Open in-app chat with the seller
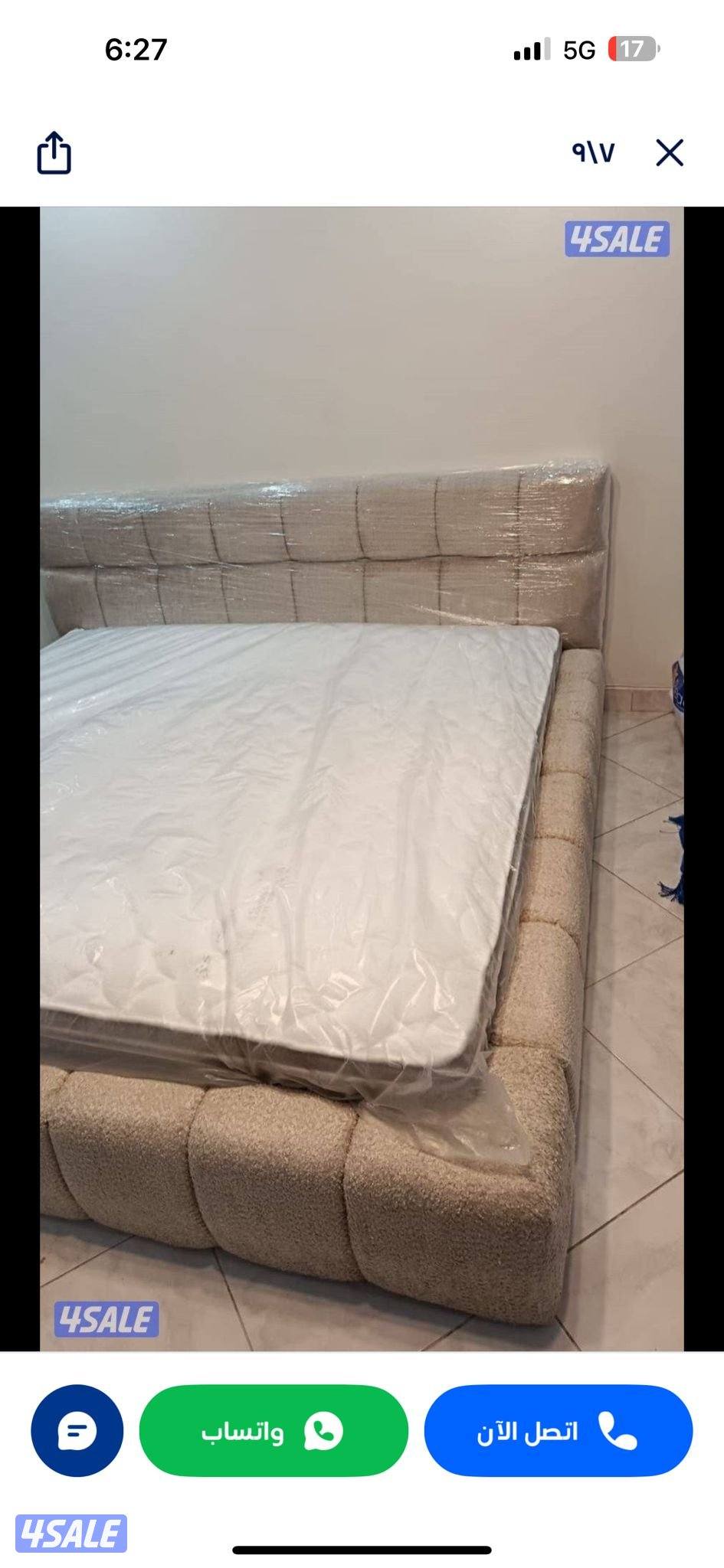The image size is (724, 1568). click(x=77, y=1430)
